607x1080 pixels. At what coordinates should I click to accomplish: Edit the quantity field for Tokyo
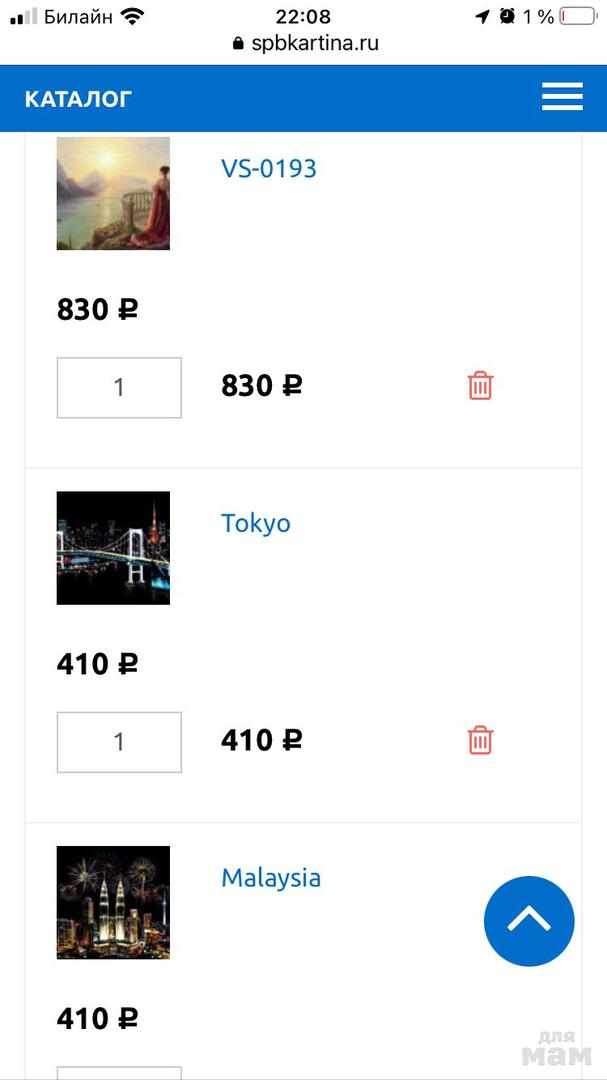point(119,742)
